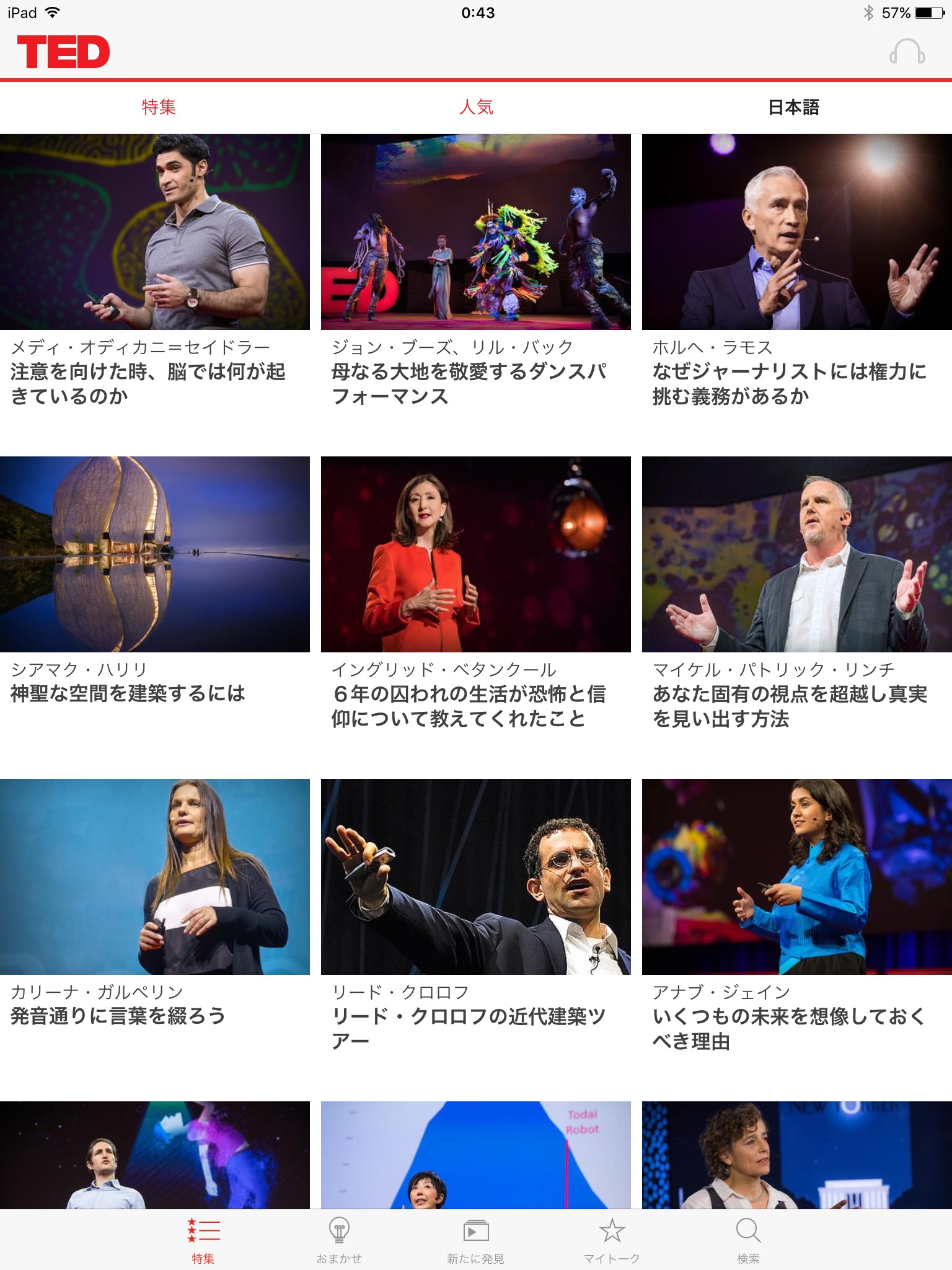Open the 検索 bottom tab

pos(748,1239)
